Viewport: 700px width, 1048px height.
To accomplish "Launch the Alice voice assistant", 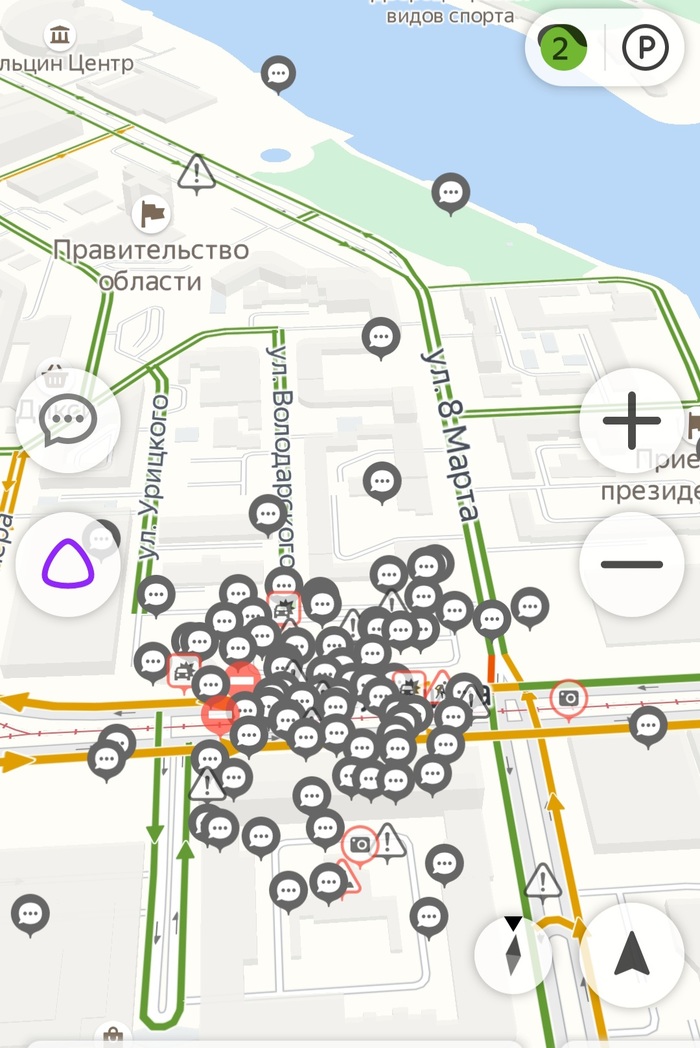I will pyautogui.click(x=68, y=565).
